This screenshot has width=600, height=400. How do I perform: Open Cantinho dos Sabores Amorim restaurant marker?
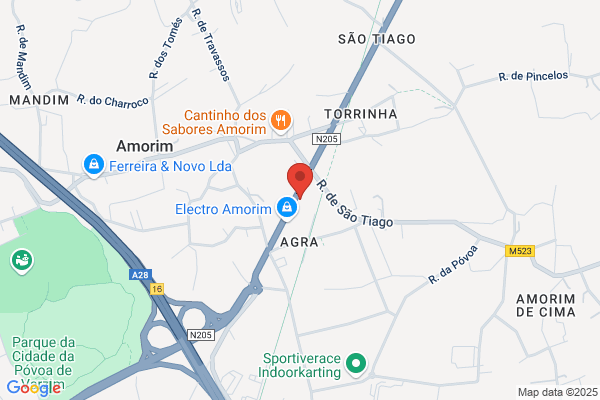281,121
